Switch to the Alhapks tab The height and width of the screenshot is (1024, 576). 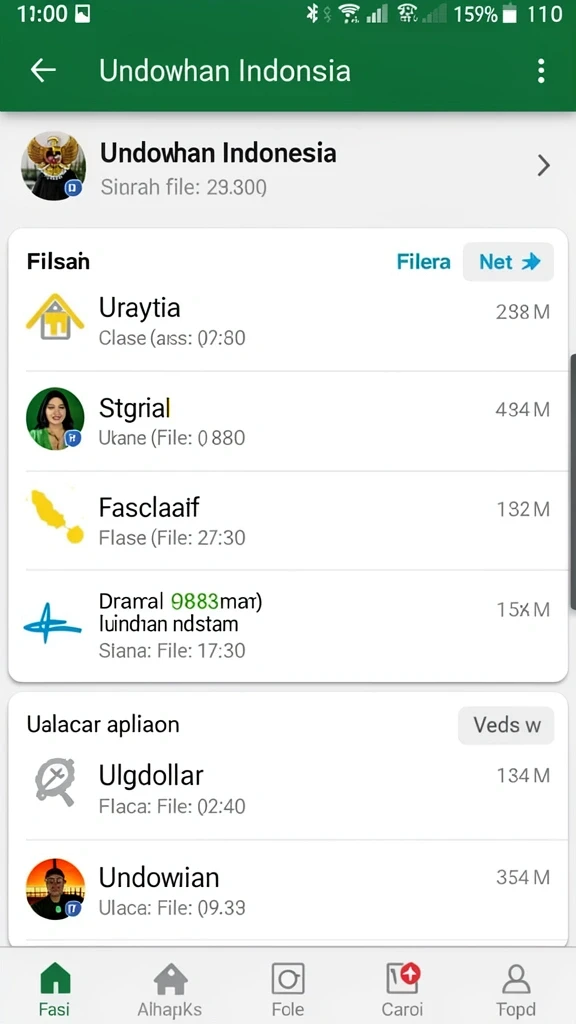[x=170, y=987]
